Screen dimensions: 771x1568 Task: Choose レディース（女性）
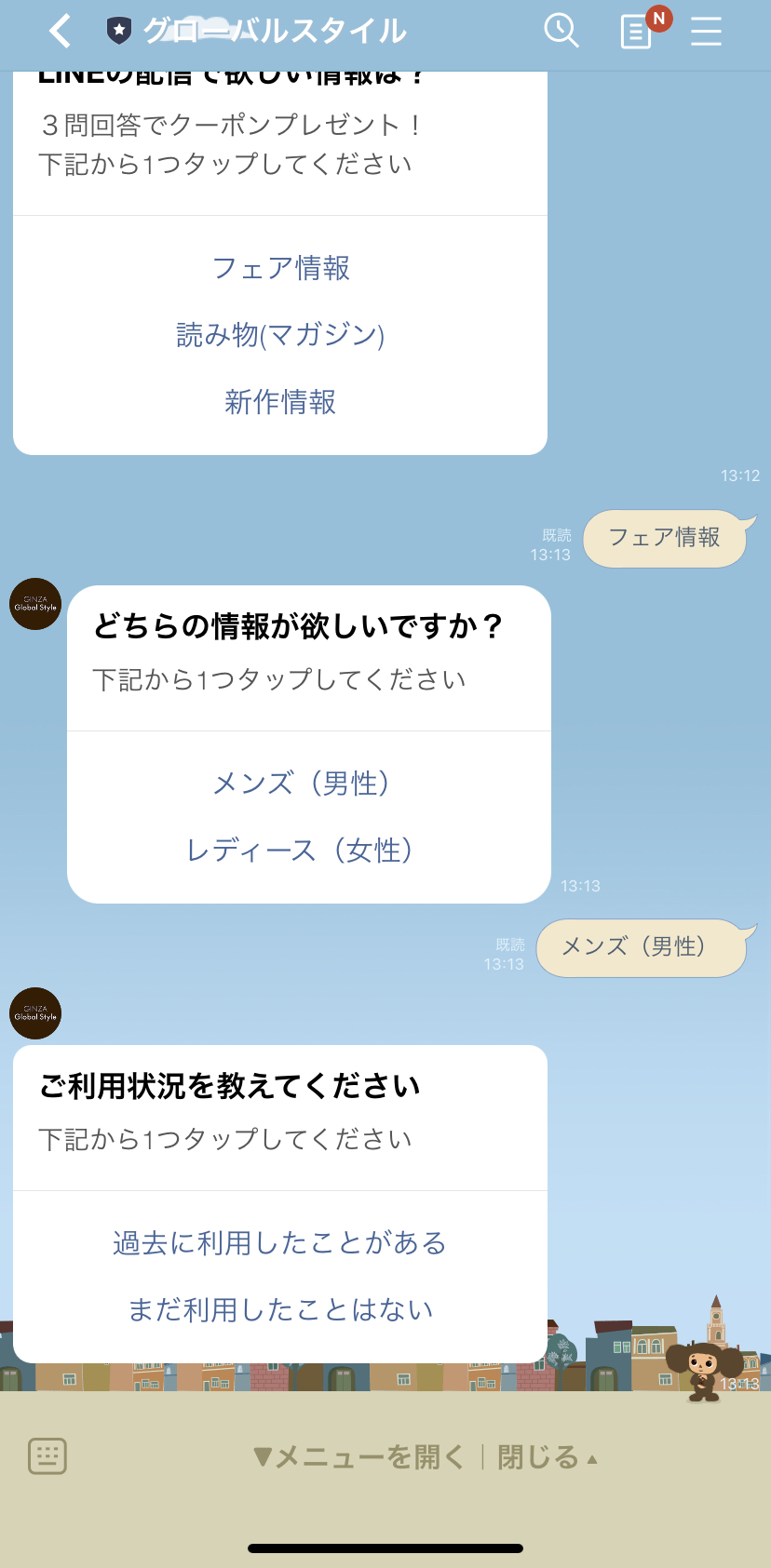tap(301, 851)
